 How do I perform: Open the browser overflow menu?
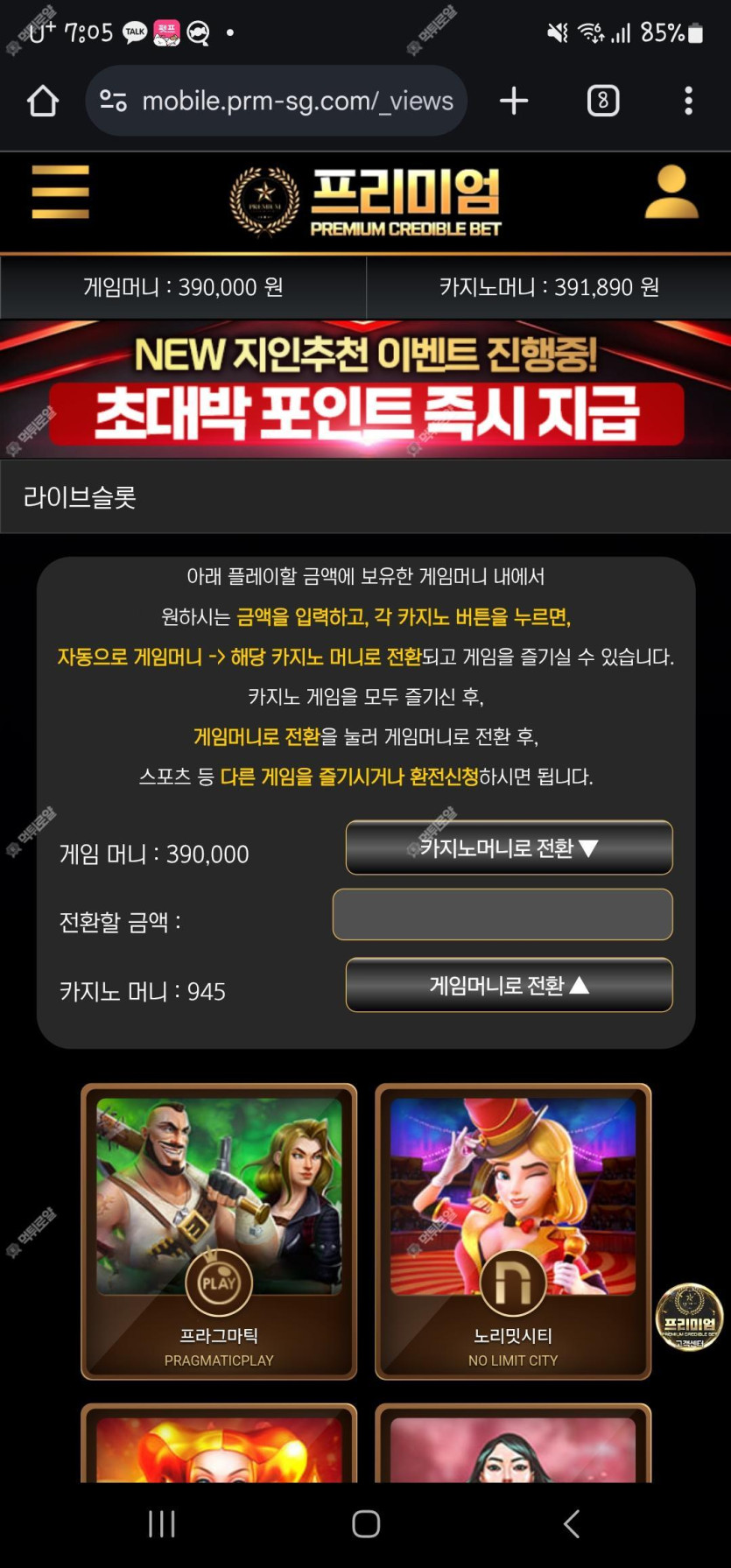tap(688, 102)
